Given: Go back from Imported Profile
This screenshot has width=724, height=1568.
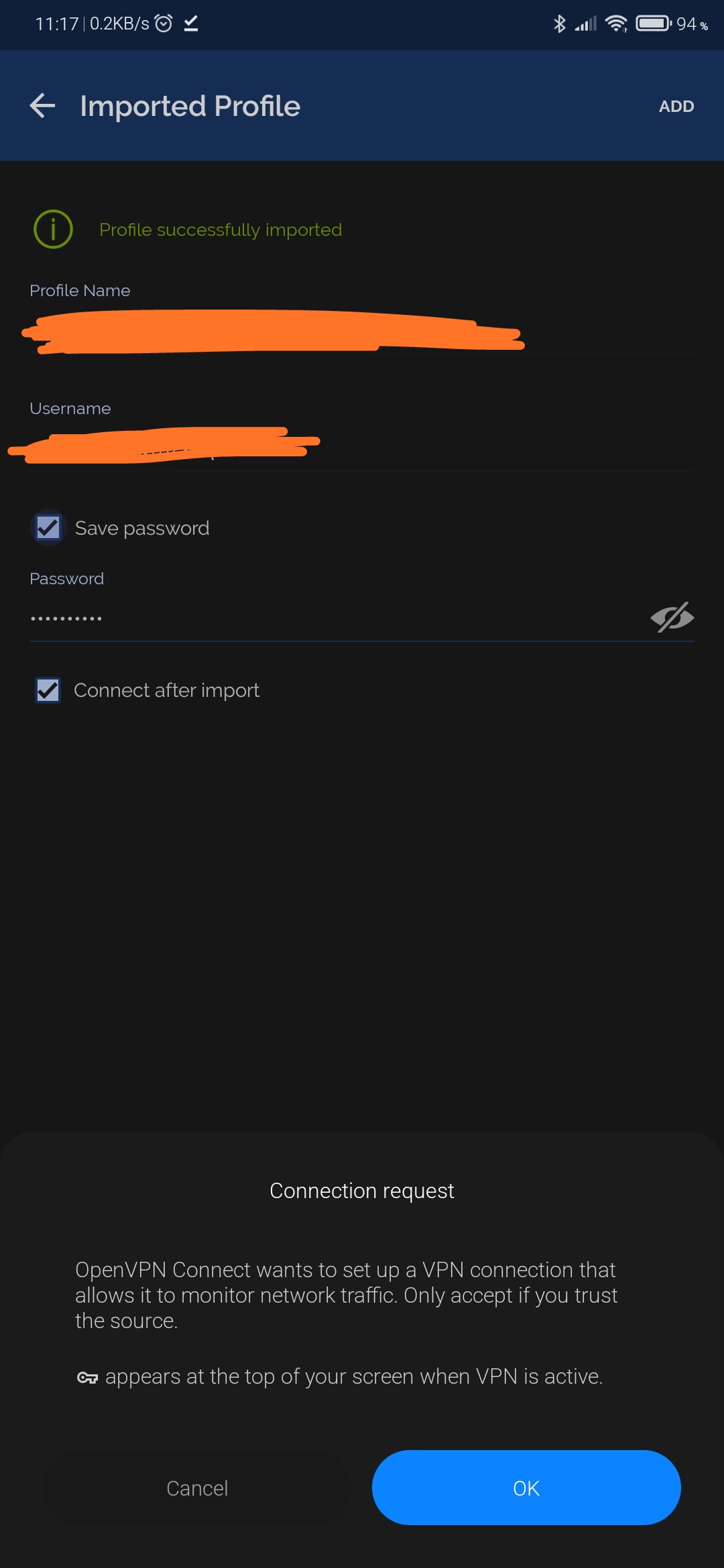Looking at the screenshot, I should (42, 106).
